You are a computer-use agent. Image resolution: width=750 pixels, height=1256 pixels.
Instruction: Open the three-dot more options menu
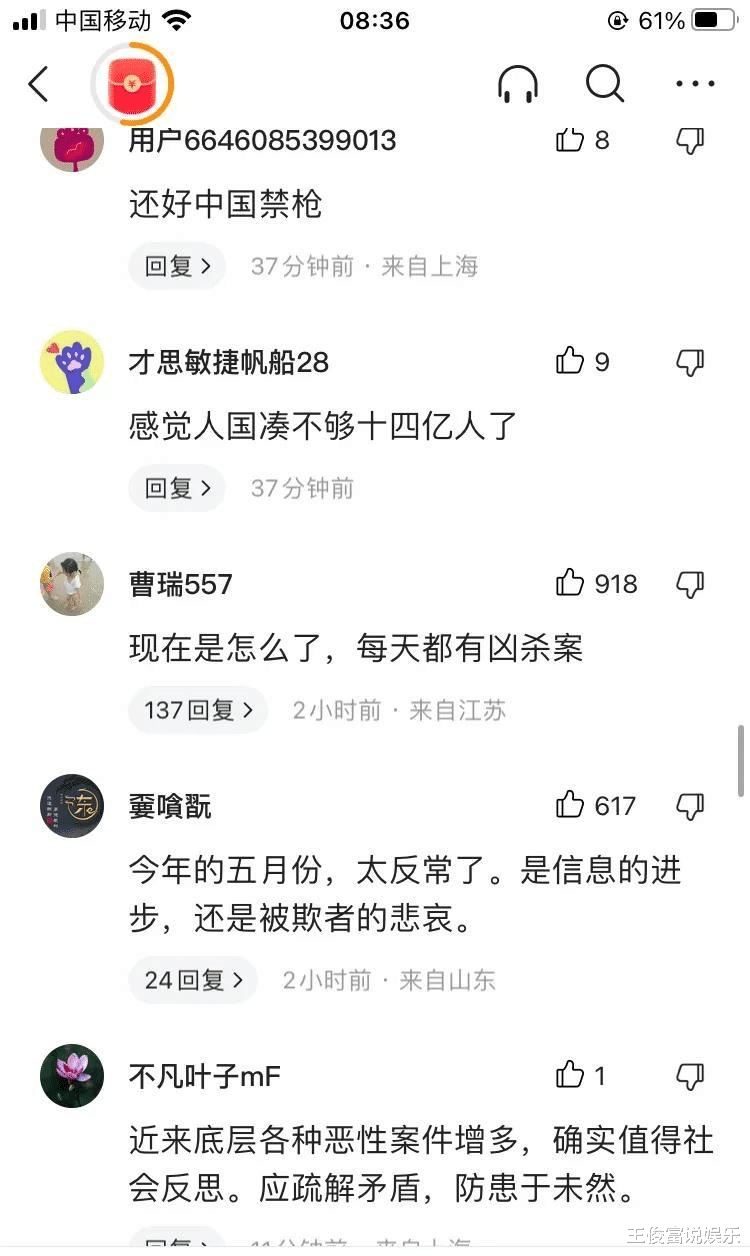tap(695, 85)
